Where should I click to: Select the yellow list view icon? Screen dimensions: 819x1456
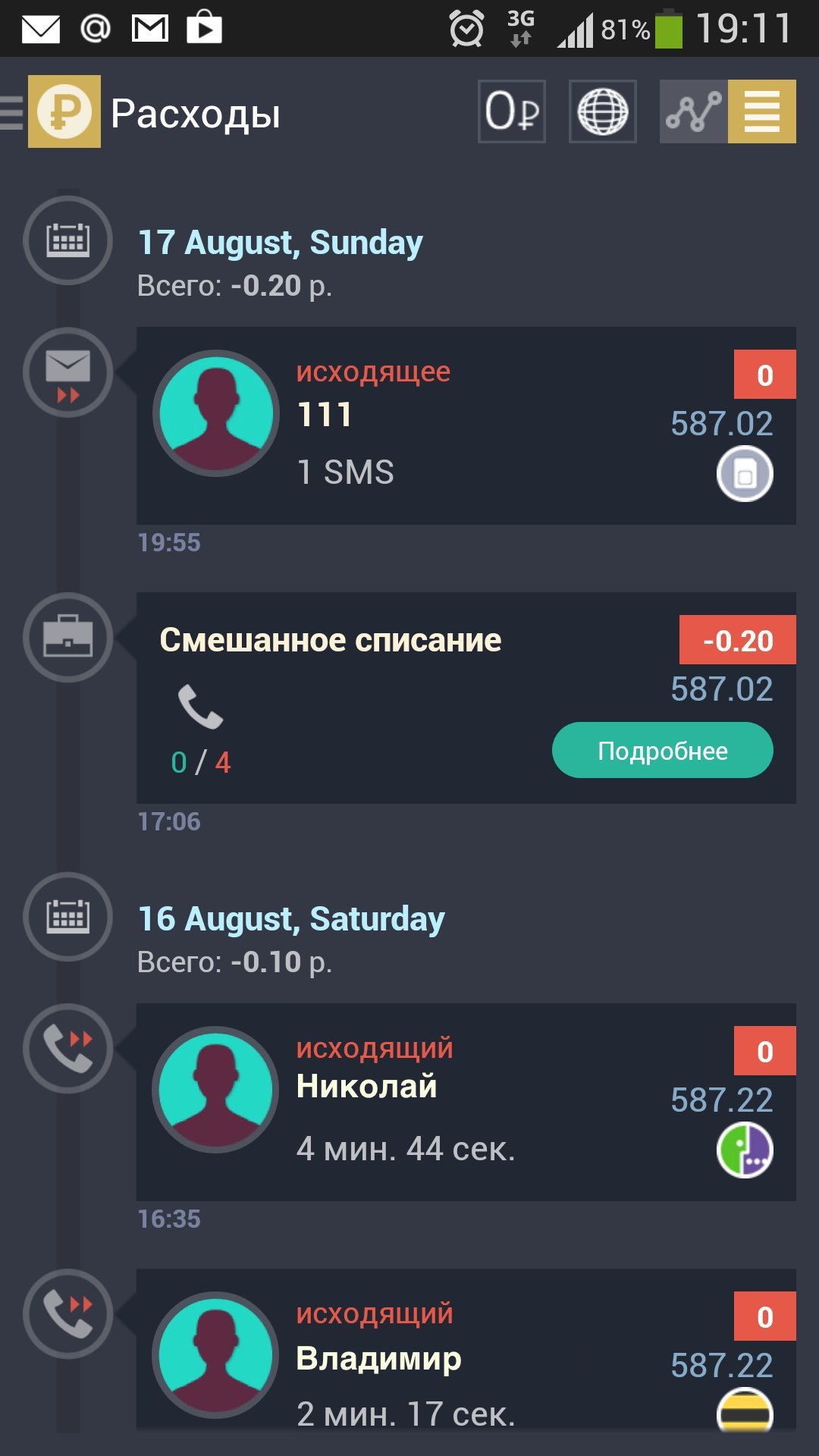(x=762, y=112)
